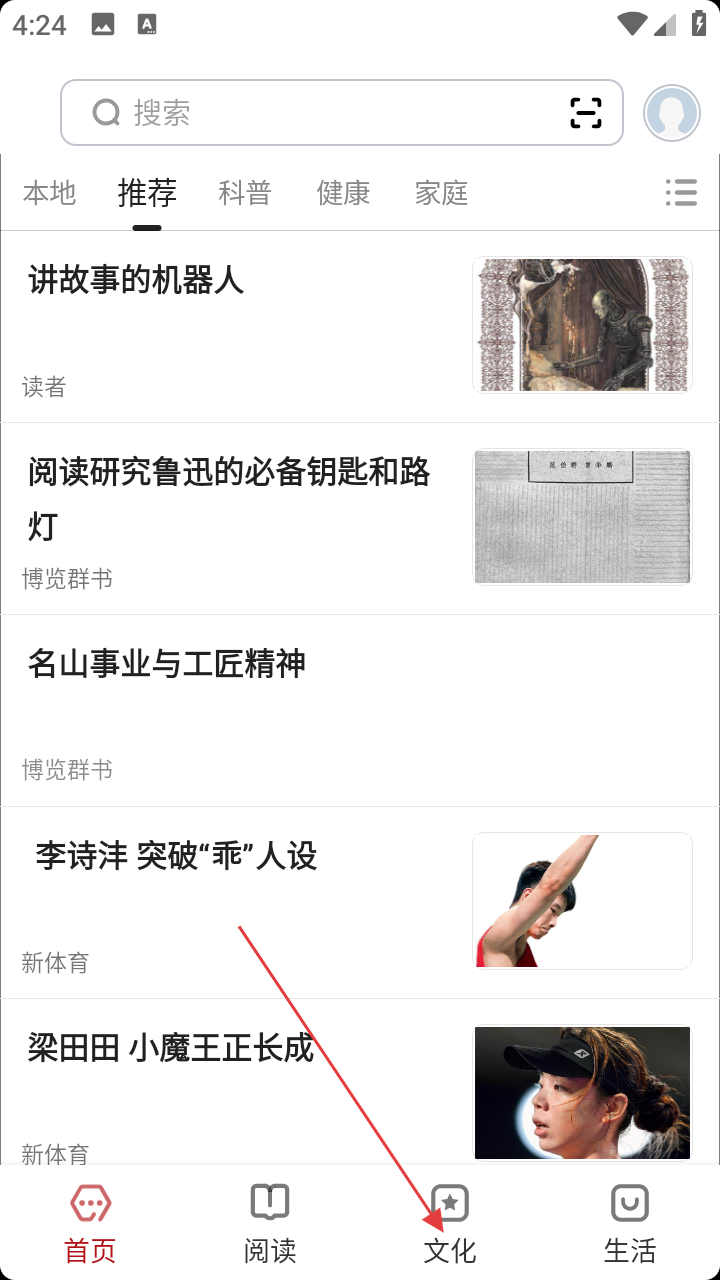Switch to 生活 bottom tab
This screenshot has height=1280, width=720.
tap(630, 1224)
